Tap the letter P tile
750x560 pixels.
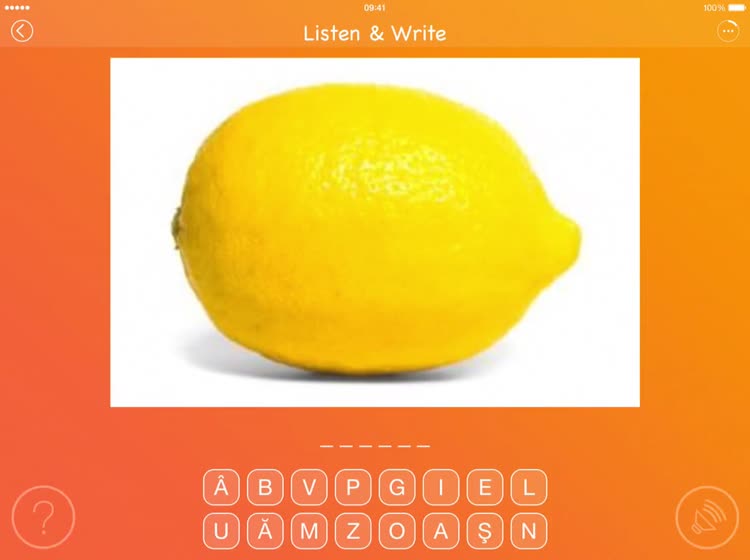coord(353,487)
